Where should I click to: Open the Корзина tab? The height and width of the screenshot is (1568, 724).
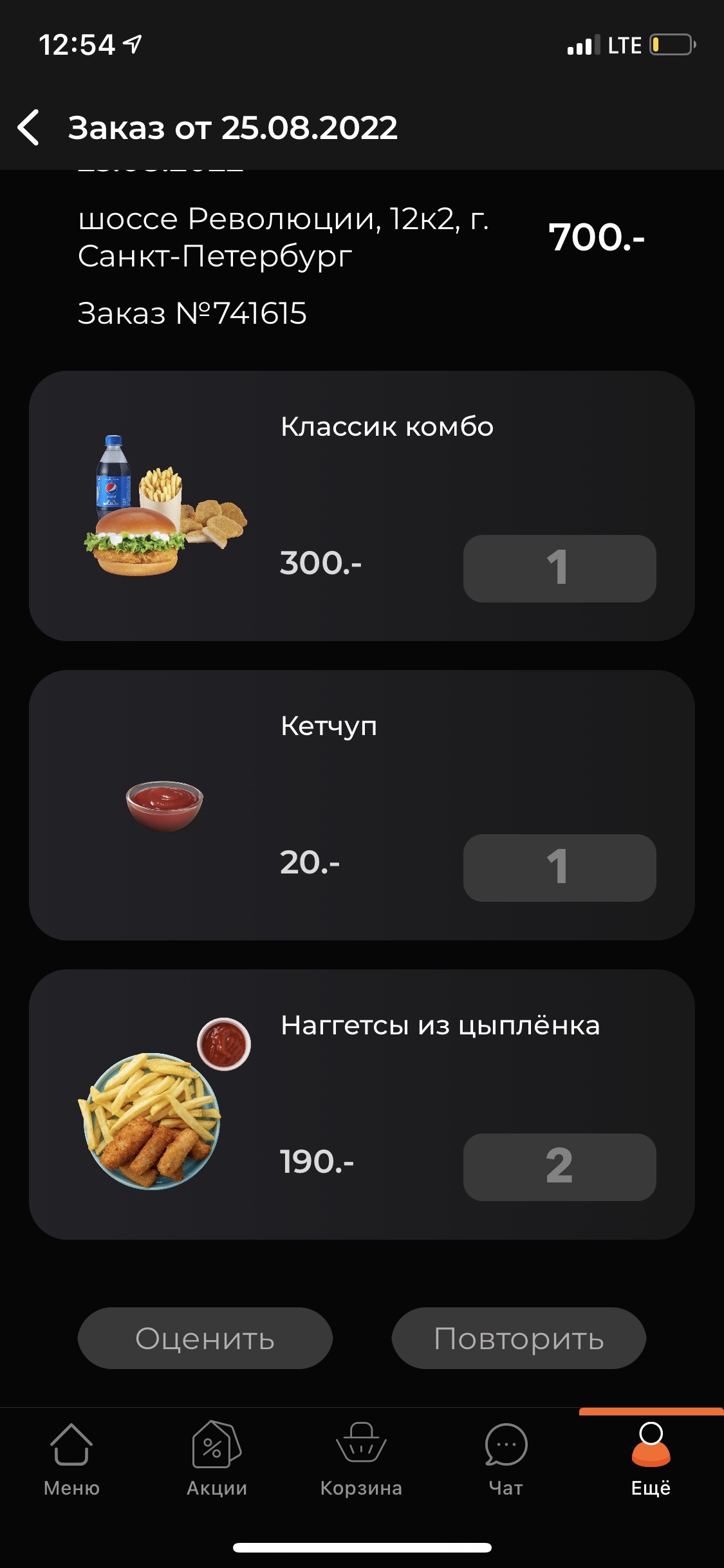[x=361, y=1459]
